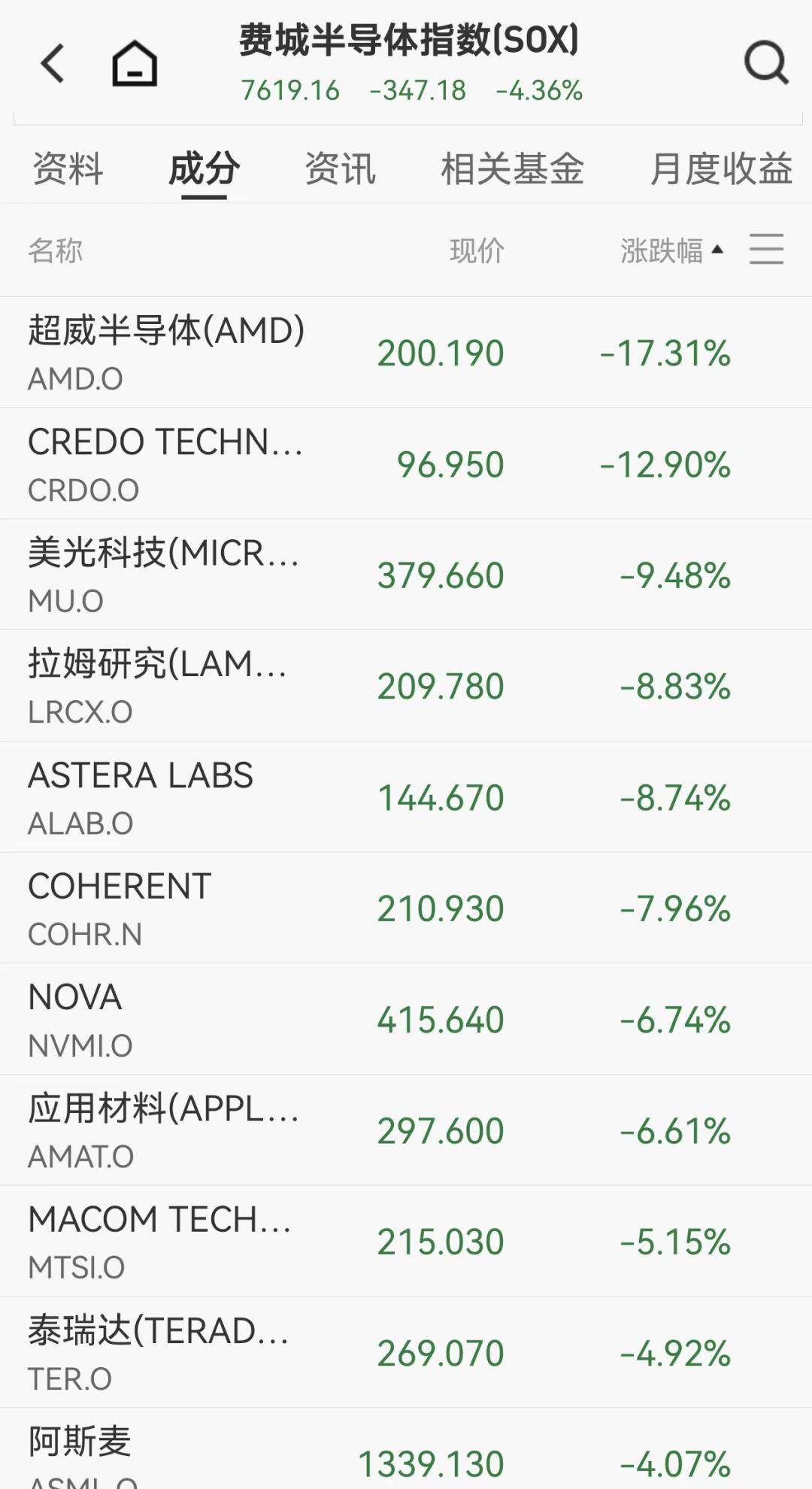Click the 名称 column header
Screen dimensions: 812x1489
(x=55, y=250)
